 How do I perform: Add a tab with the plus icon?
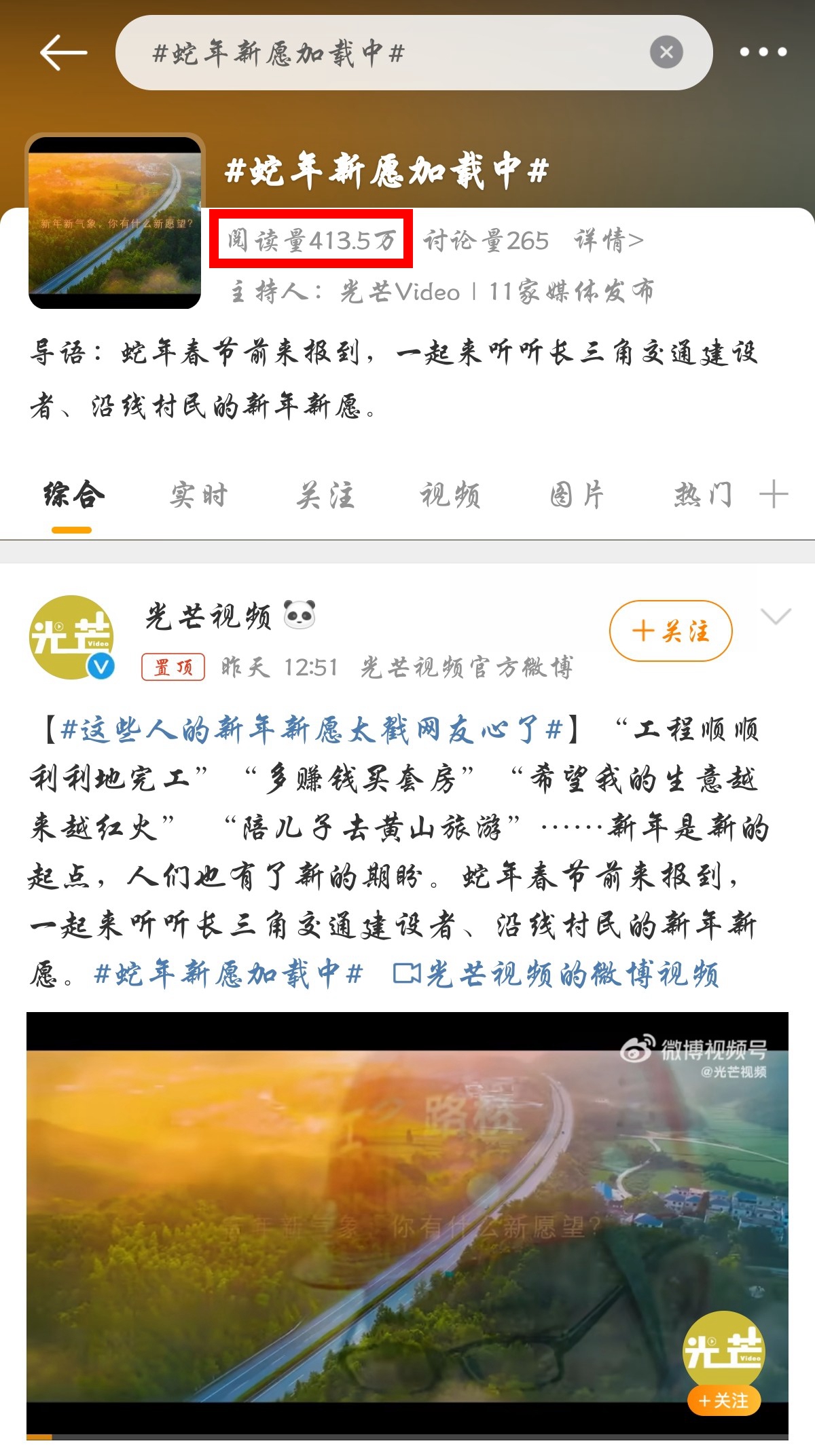pyautogui.click(x=774, y=494)
